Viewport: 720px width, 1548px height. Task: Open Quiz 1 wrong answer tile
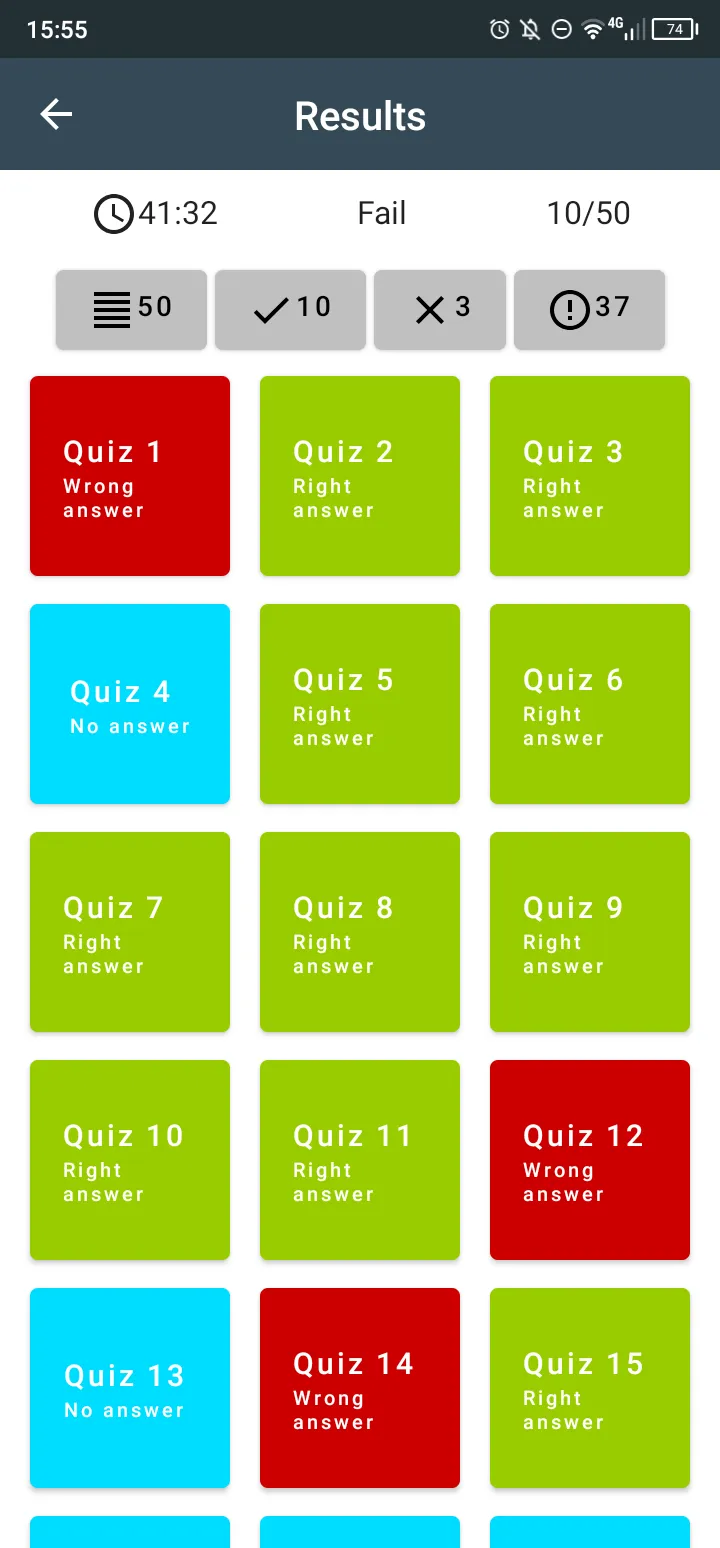coord(130,476)
